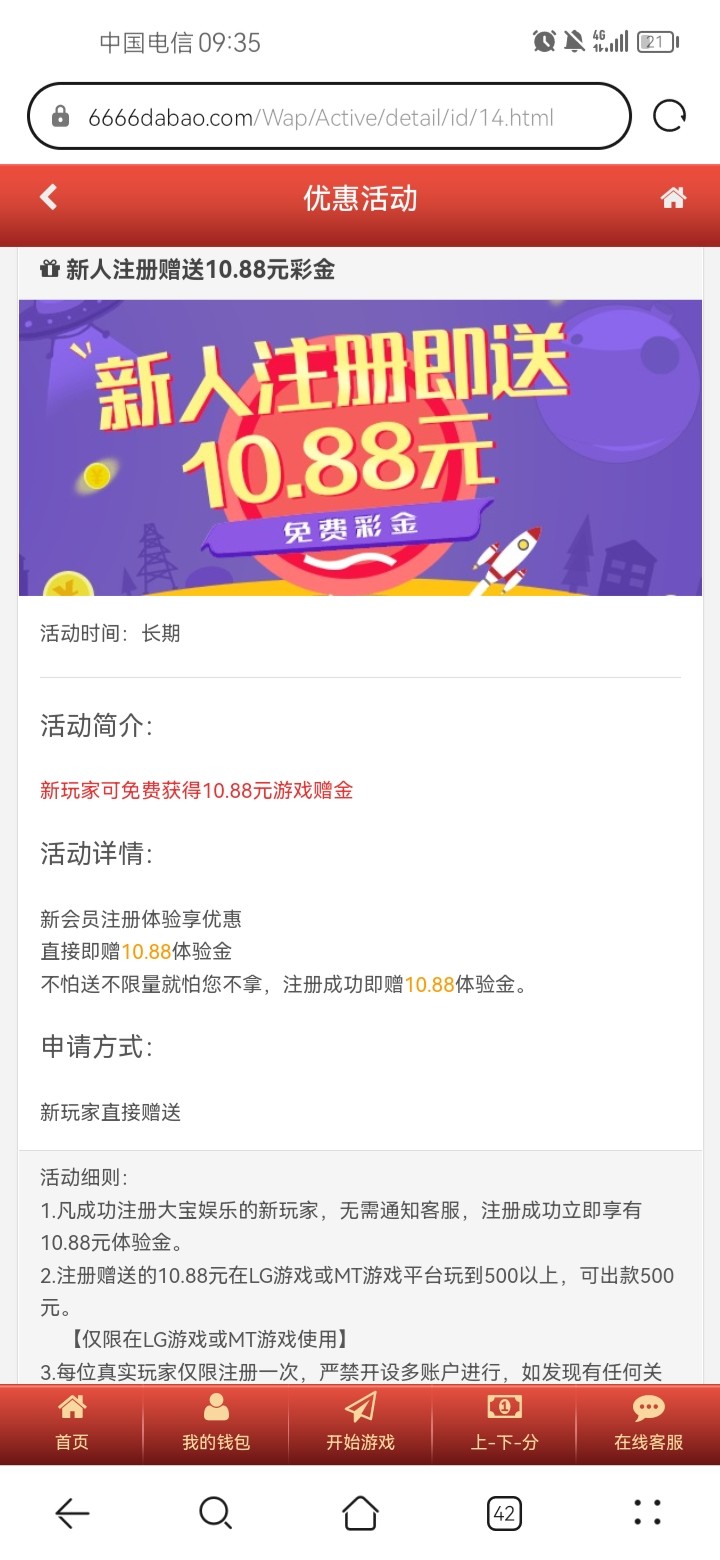Open 我的钱包 tab
The width and height of the screenshot is (720, 1560).
coord(216,1424)
